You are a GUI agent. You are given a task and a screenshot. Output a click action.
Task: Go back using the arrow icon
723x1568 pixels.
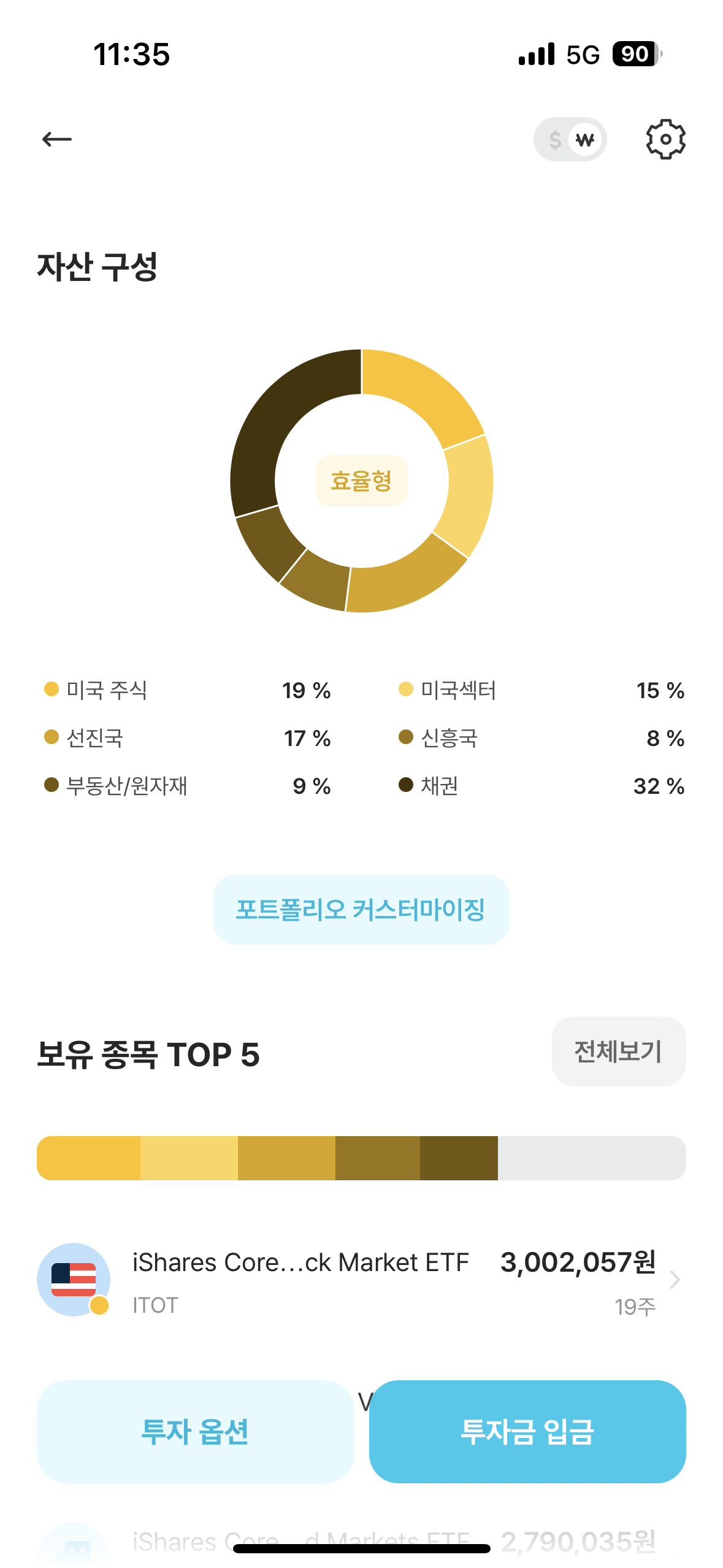click(57, 139)
